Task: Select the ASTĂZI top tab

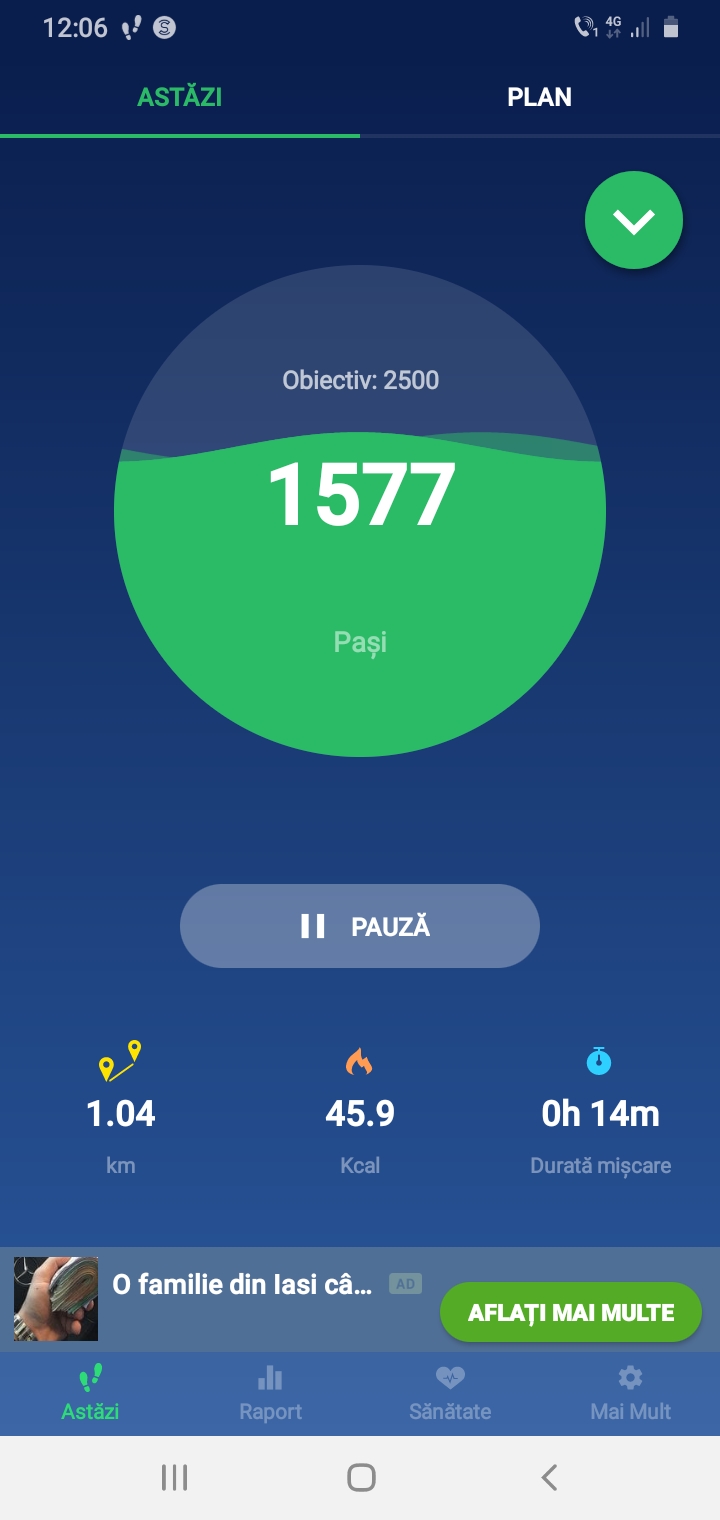Action: pyautogui.click(x=180, y=98)
